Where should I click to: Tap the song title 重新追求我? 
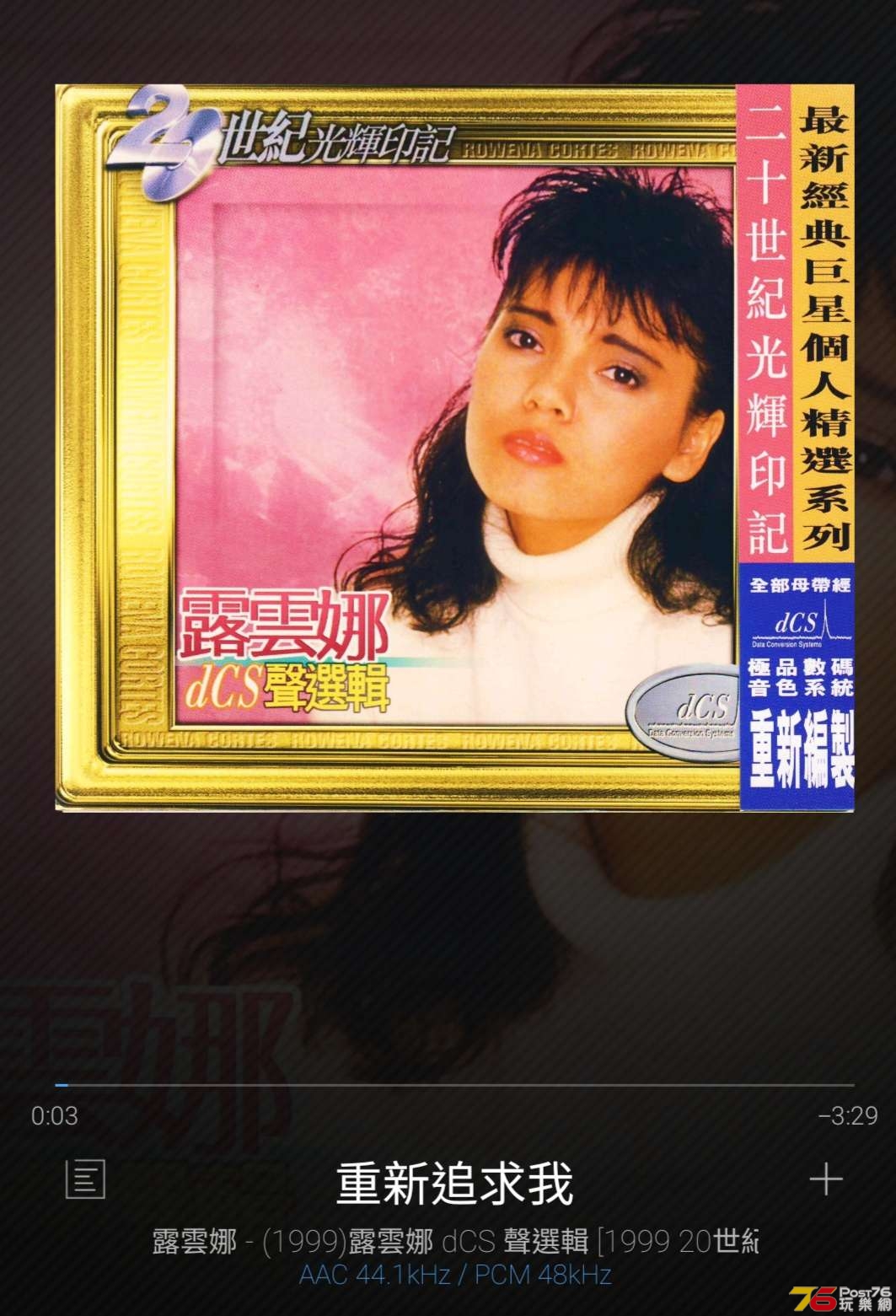[454, 1183]
